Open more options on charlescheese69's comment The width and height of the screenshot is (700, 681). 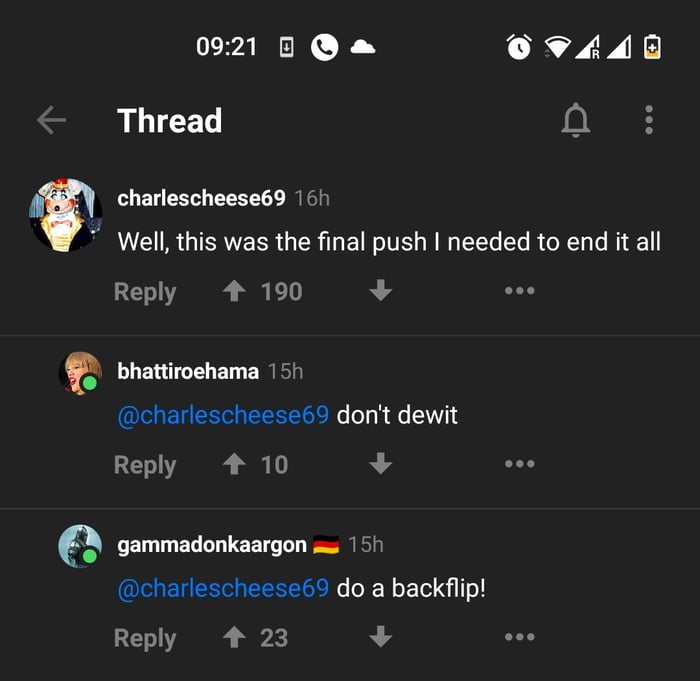pos(519,291)
